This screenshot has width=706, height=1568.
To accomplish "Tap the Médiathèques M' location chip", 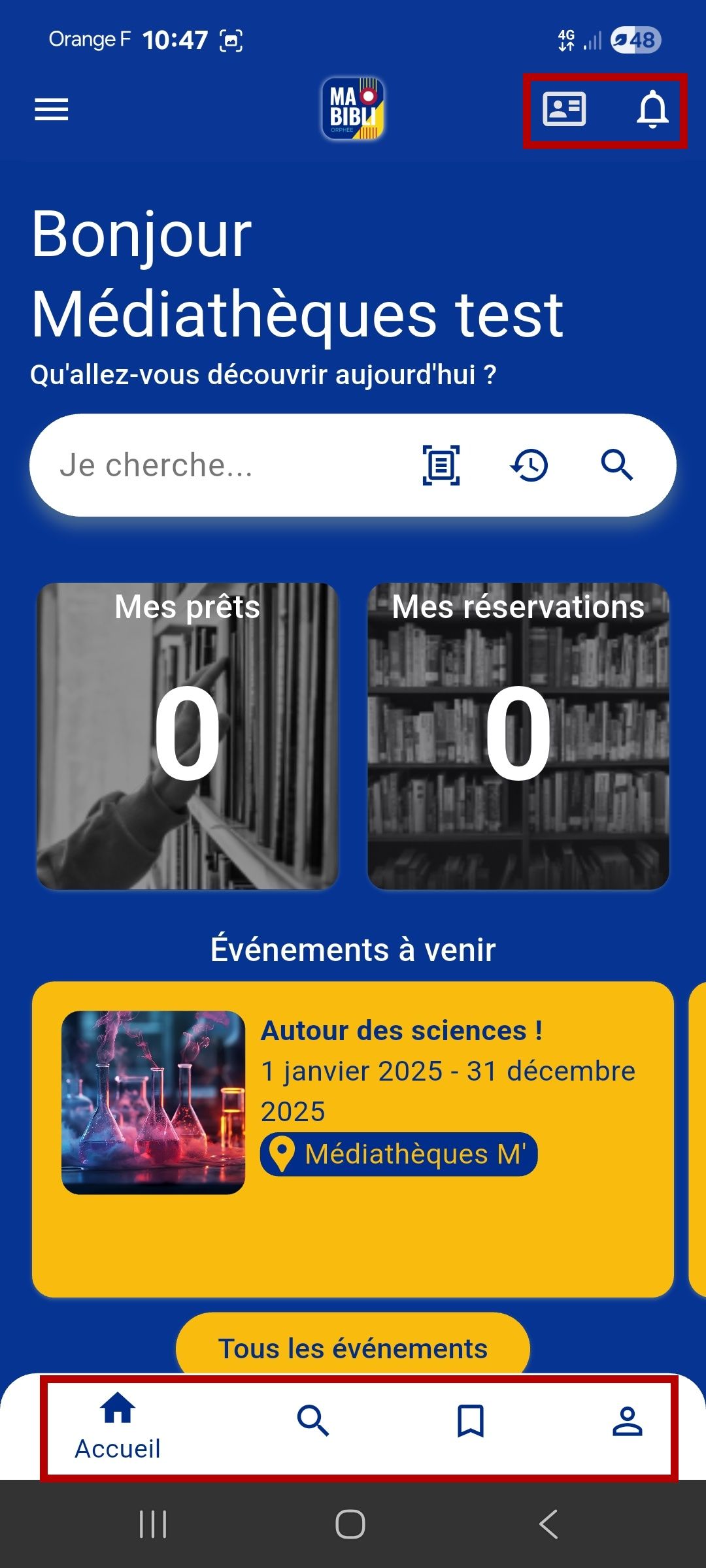I will (x=399, y=1154).
